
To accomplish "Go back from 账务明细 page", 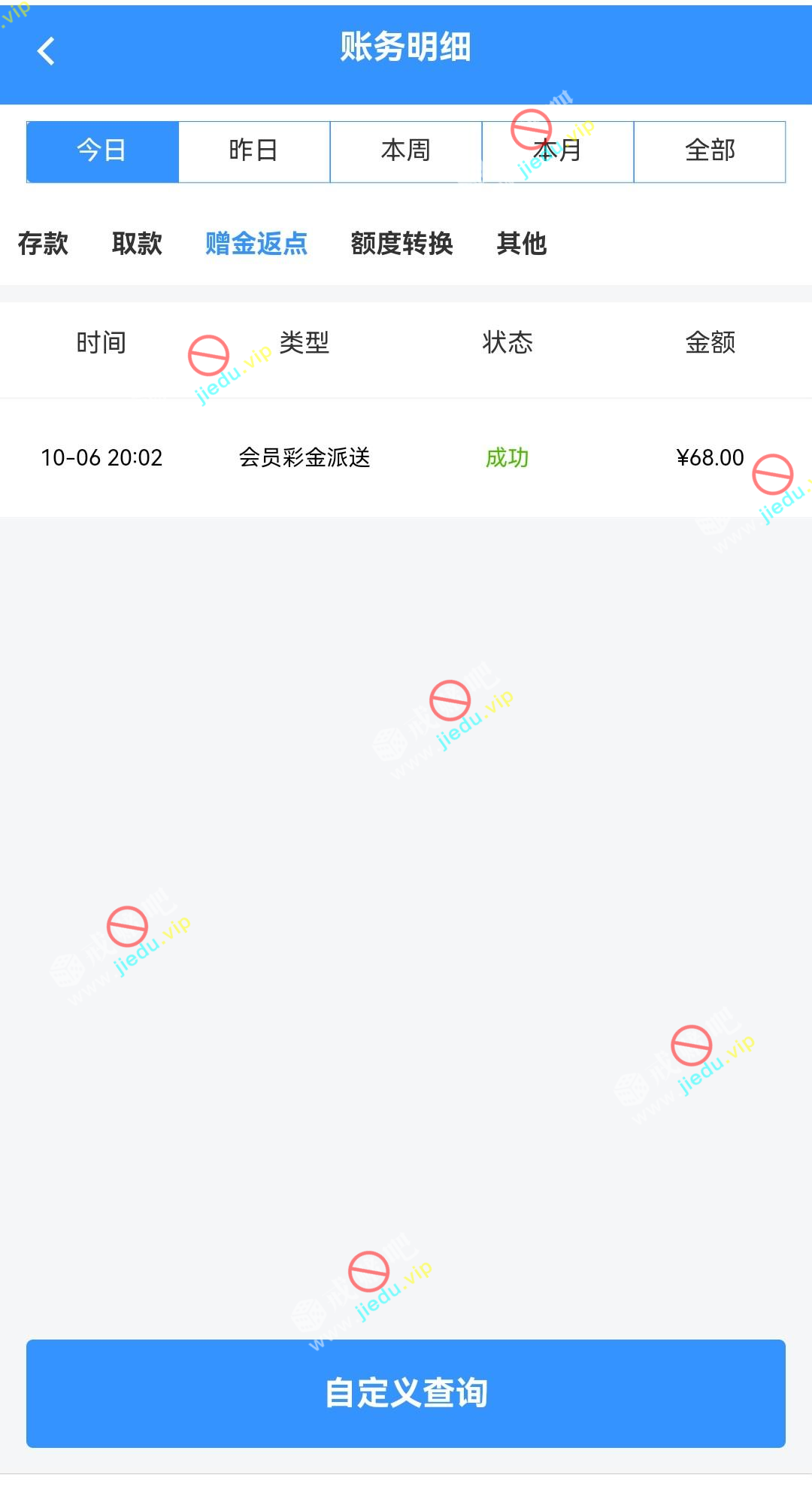I will point(47,51).
